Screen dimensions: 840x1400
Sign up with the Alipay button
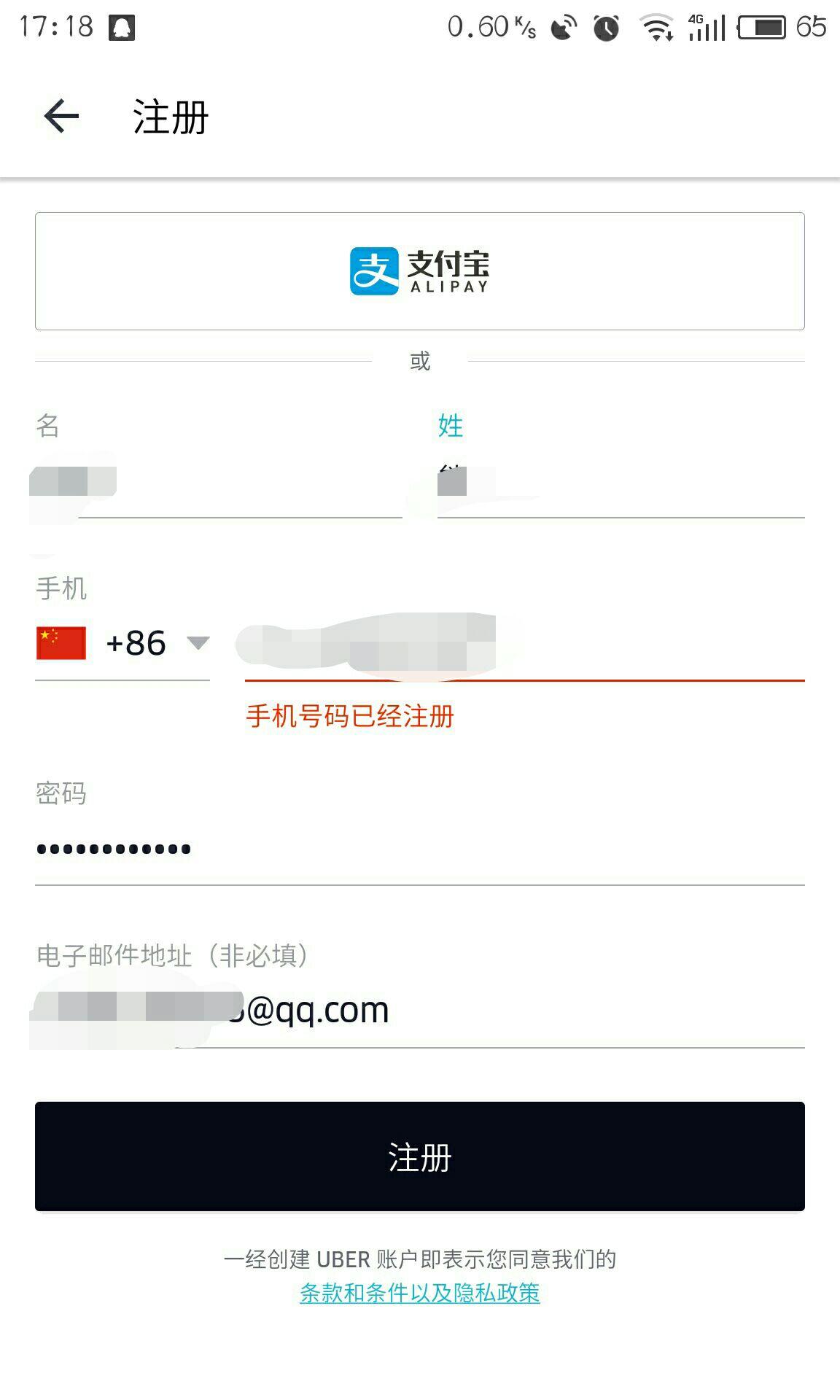[420, 271]
